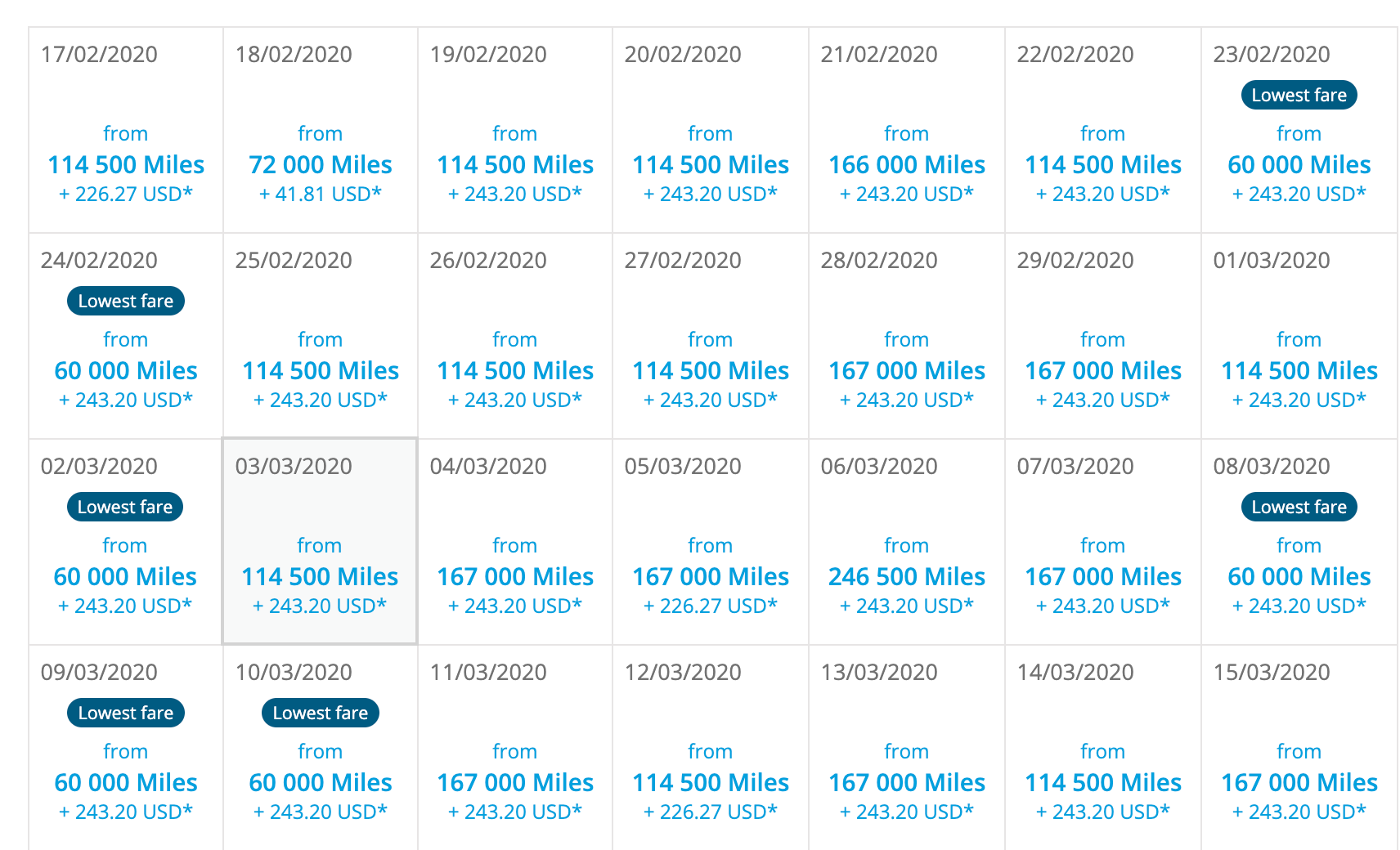The image size is (1400, 850).
Task: Tap the 12/03/2020 fare cell
Action: 710,782
